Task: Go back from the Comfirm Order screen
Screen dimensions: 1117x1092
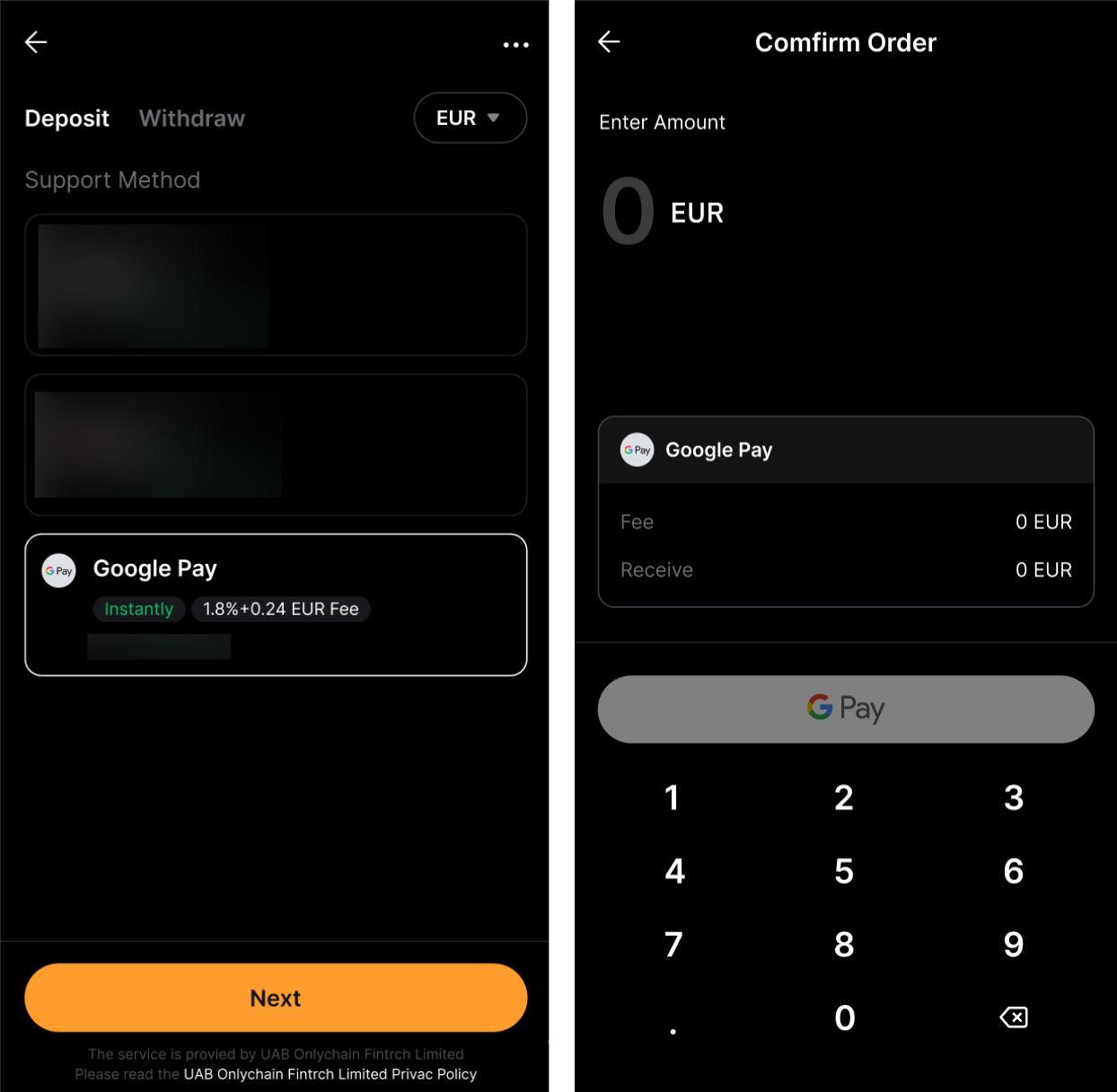Action: (609, 42)
